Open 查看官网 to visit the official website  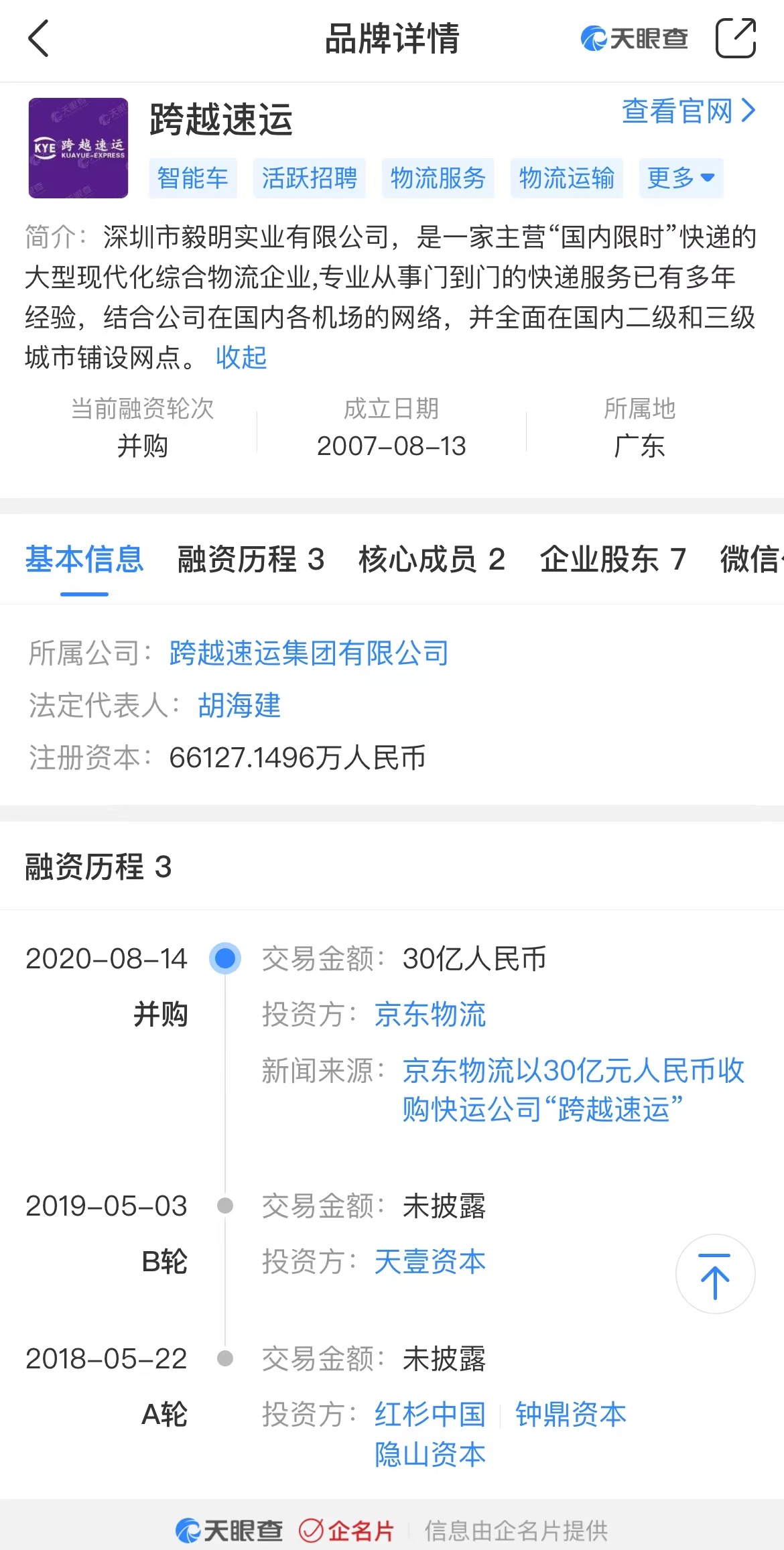[689, 111]
